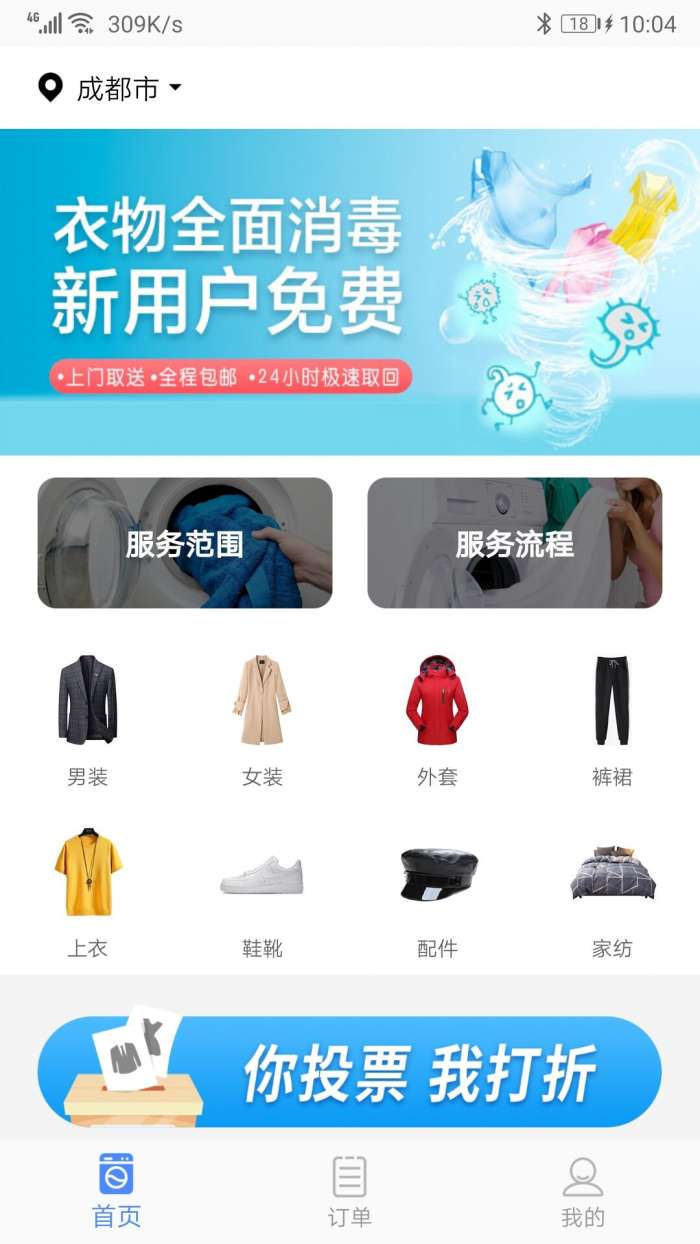Open the 你投票 我打折 banner
The image size is (700, 1244).
point(350,1072)
